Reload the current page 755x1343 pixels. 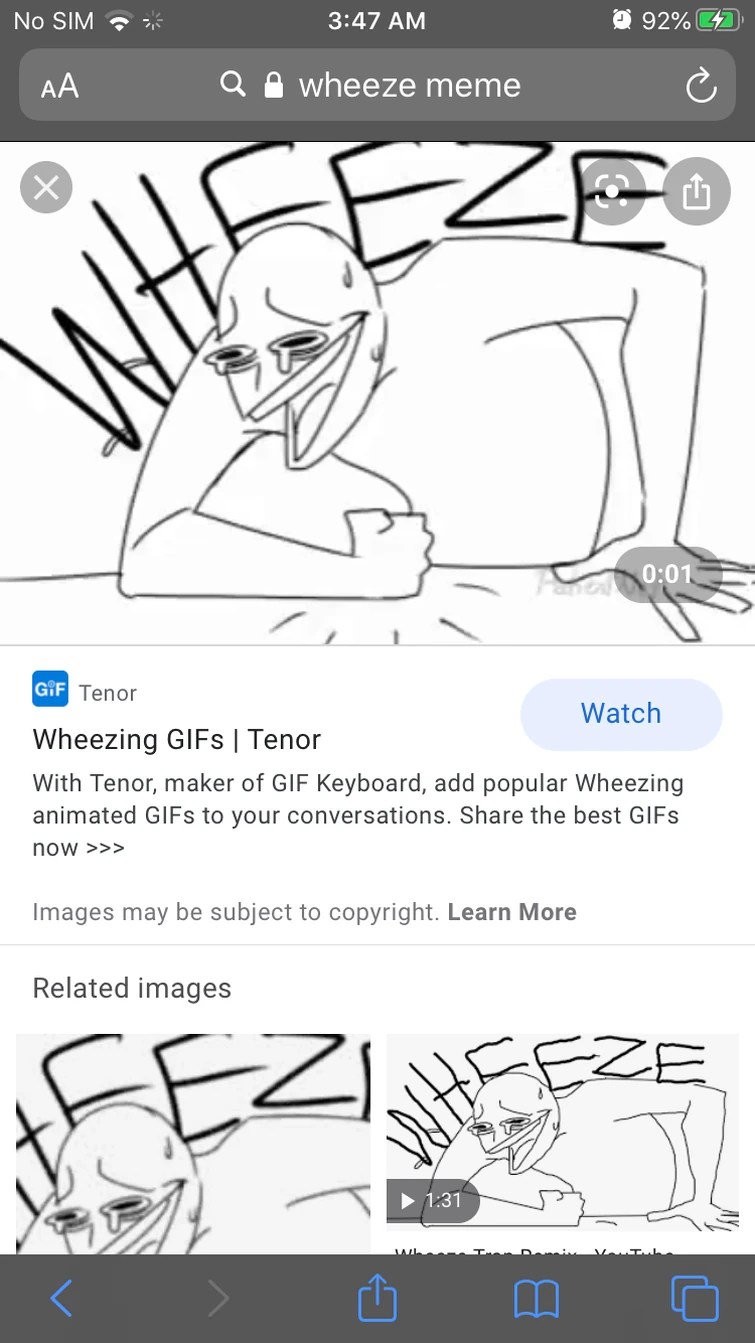pos(701,86)
